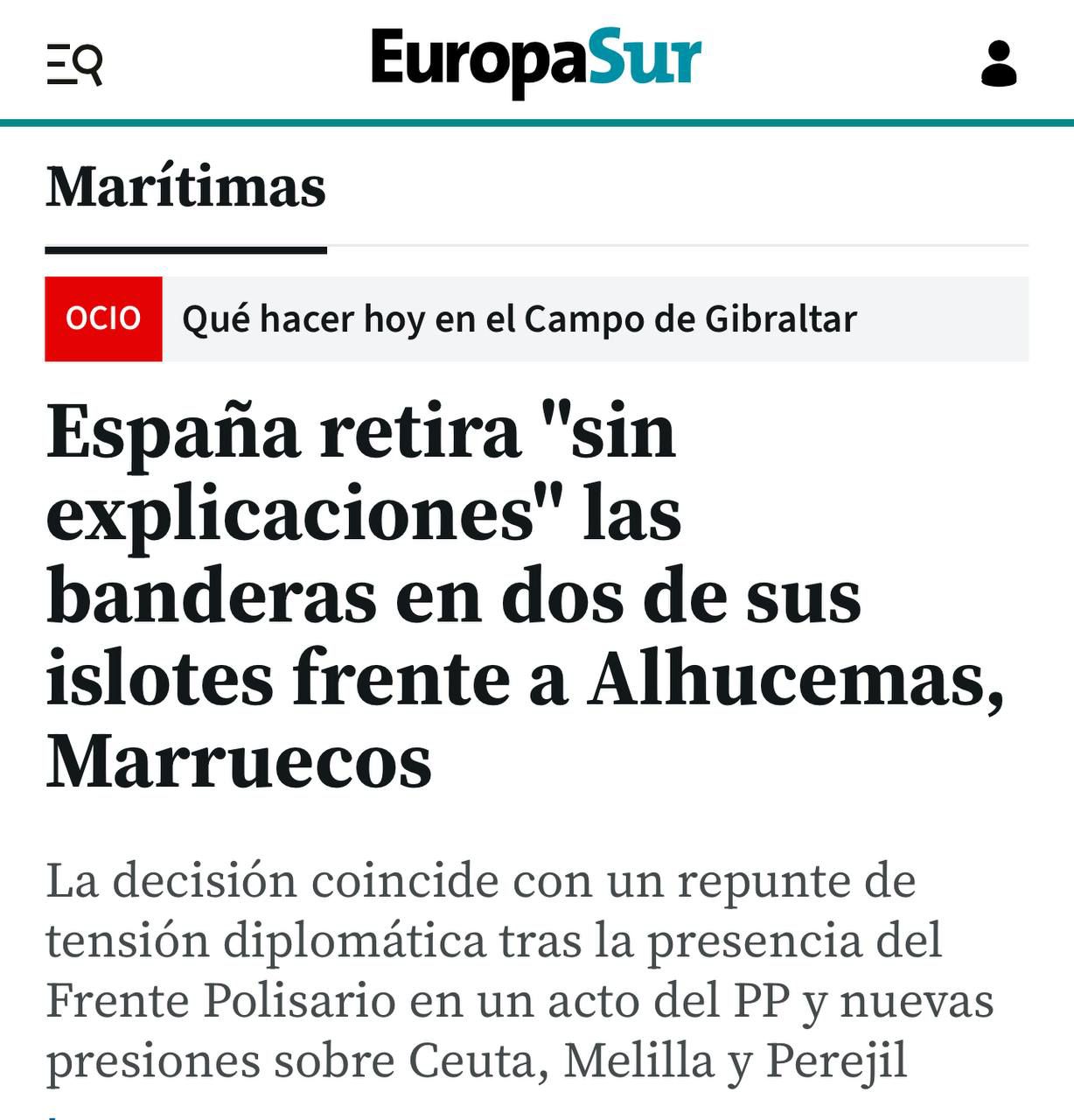Open 'Qué hacer hoy en el Campo de Gibraltar'
The height and width of the screenshot is (1120, 1074).
tap(519, 319)
